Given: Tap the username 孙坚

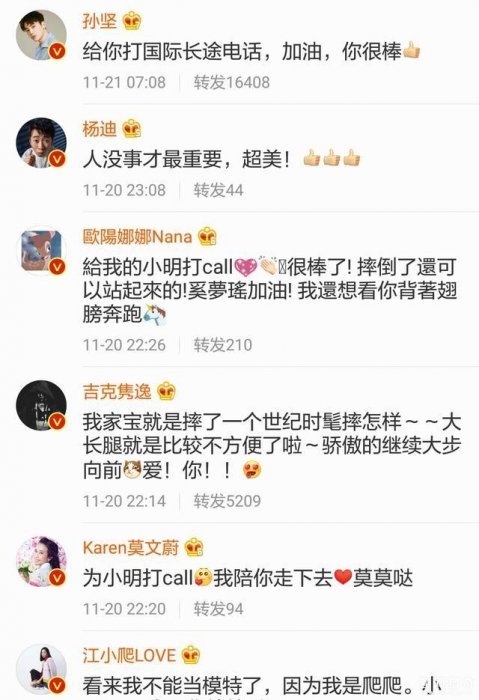Looking at the screenshot, I should [x=100, y=21].
